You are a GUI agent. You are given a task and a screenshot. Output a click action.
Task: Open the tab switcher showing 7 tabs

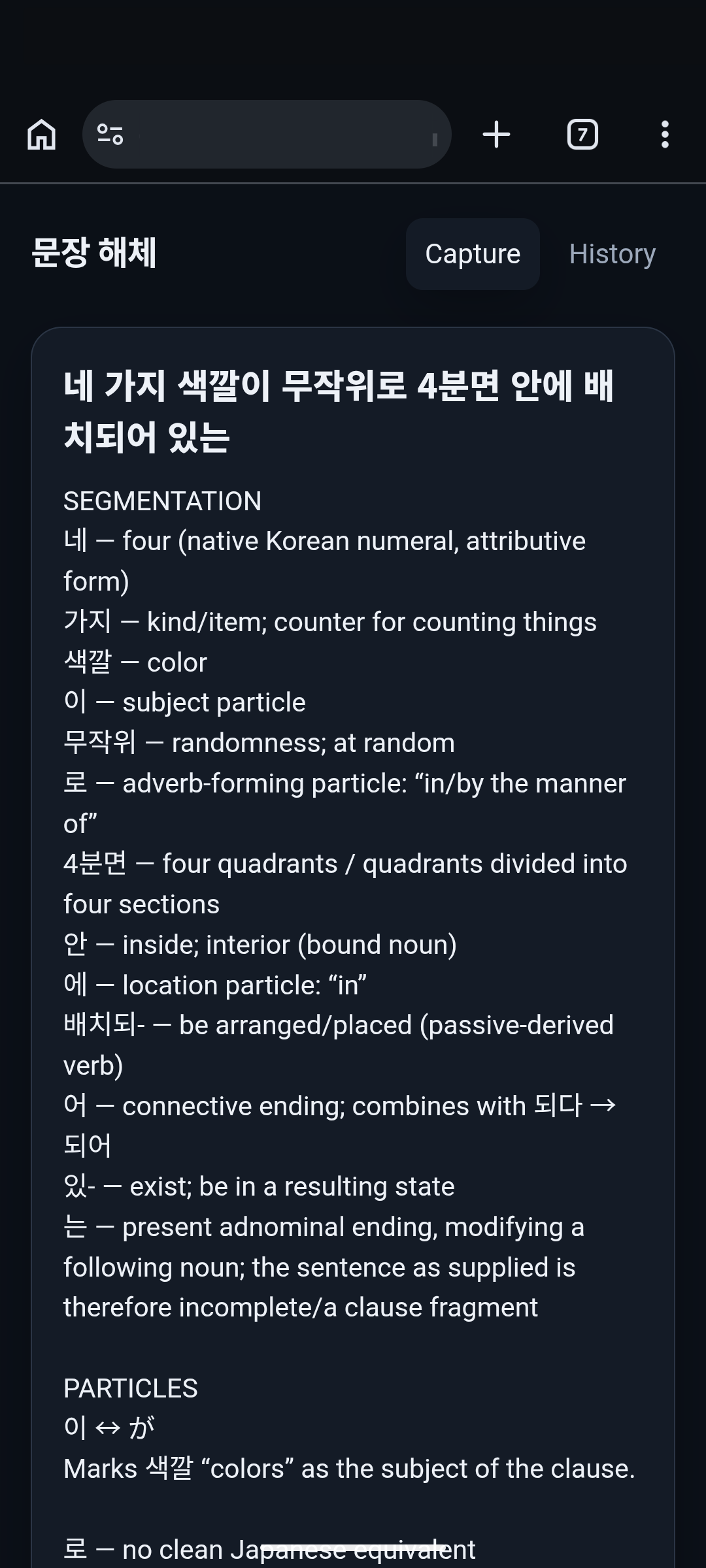tap(582, 135)
